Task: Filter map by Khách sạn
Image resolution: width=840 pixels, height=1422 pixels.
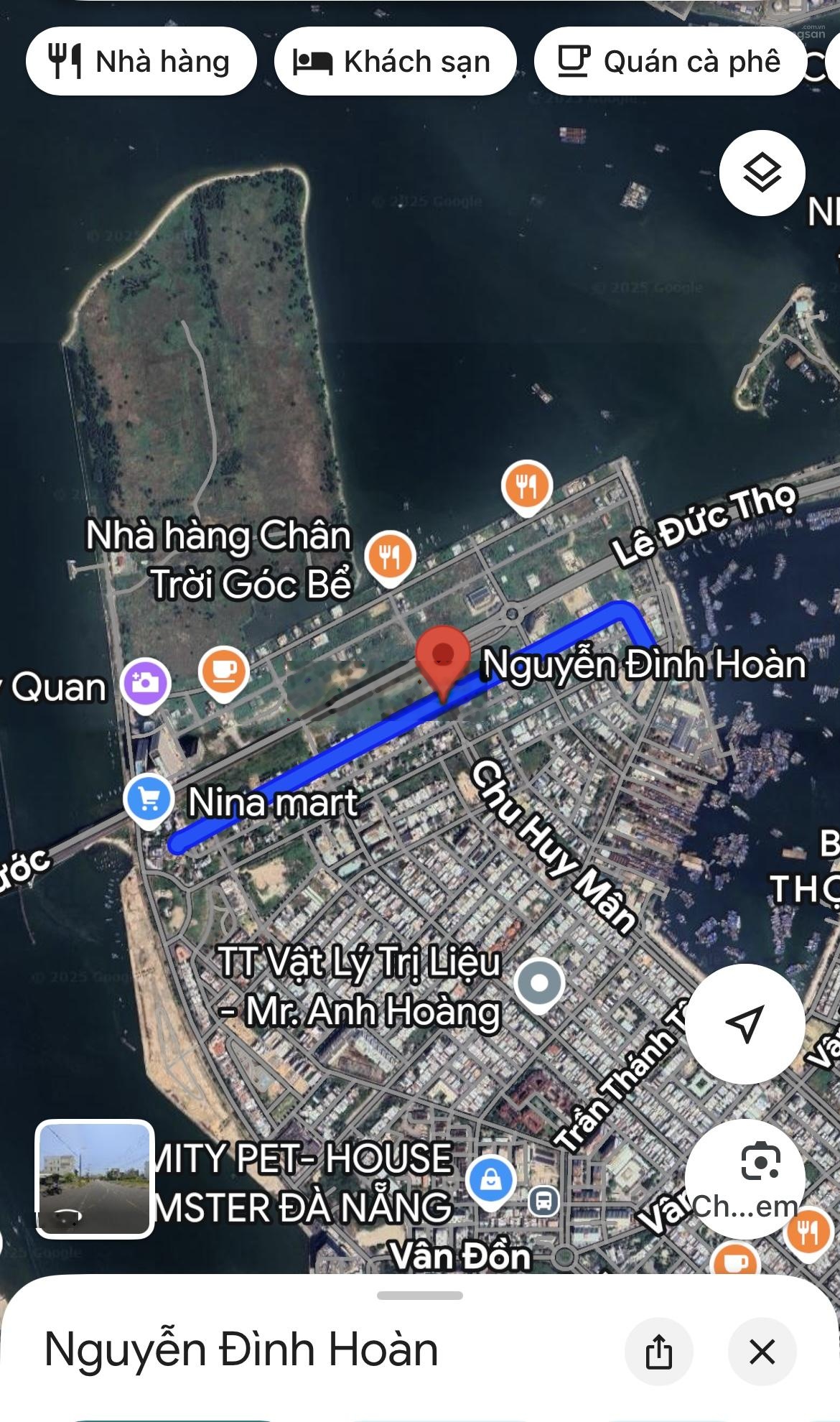Action: click(394, 62)
